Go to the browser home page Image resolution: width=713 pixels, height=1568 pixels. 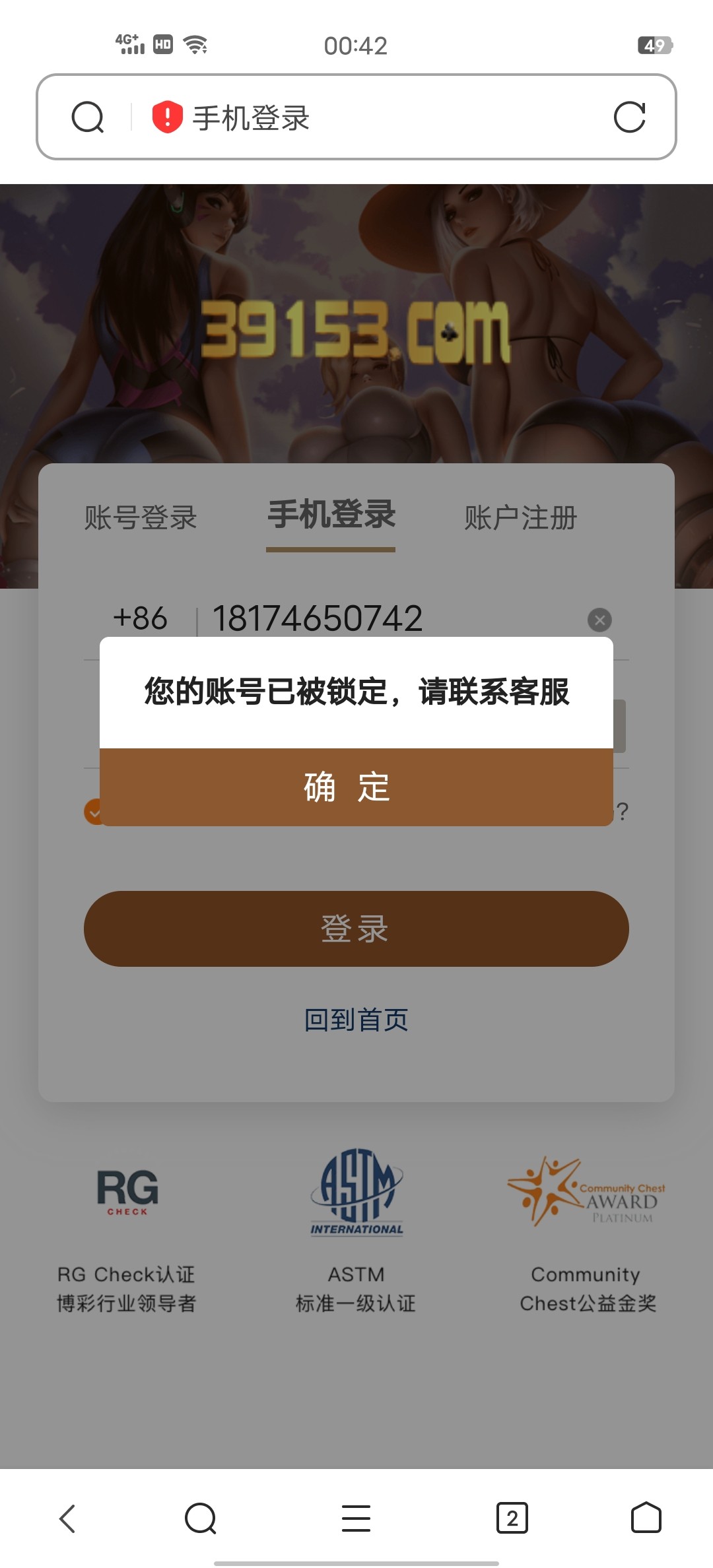646,1519
